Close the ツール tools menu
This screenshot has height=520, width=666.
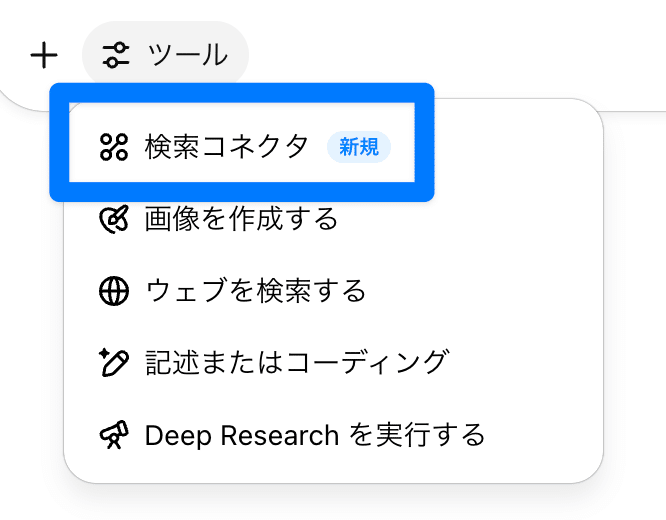click(x=166, y=55)
